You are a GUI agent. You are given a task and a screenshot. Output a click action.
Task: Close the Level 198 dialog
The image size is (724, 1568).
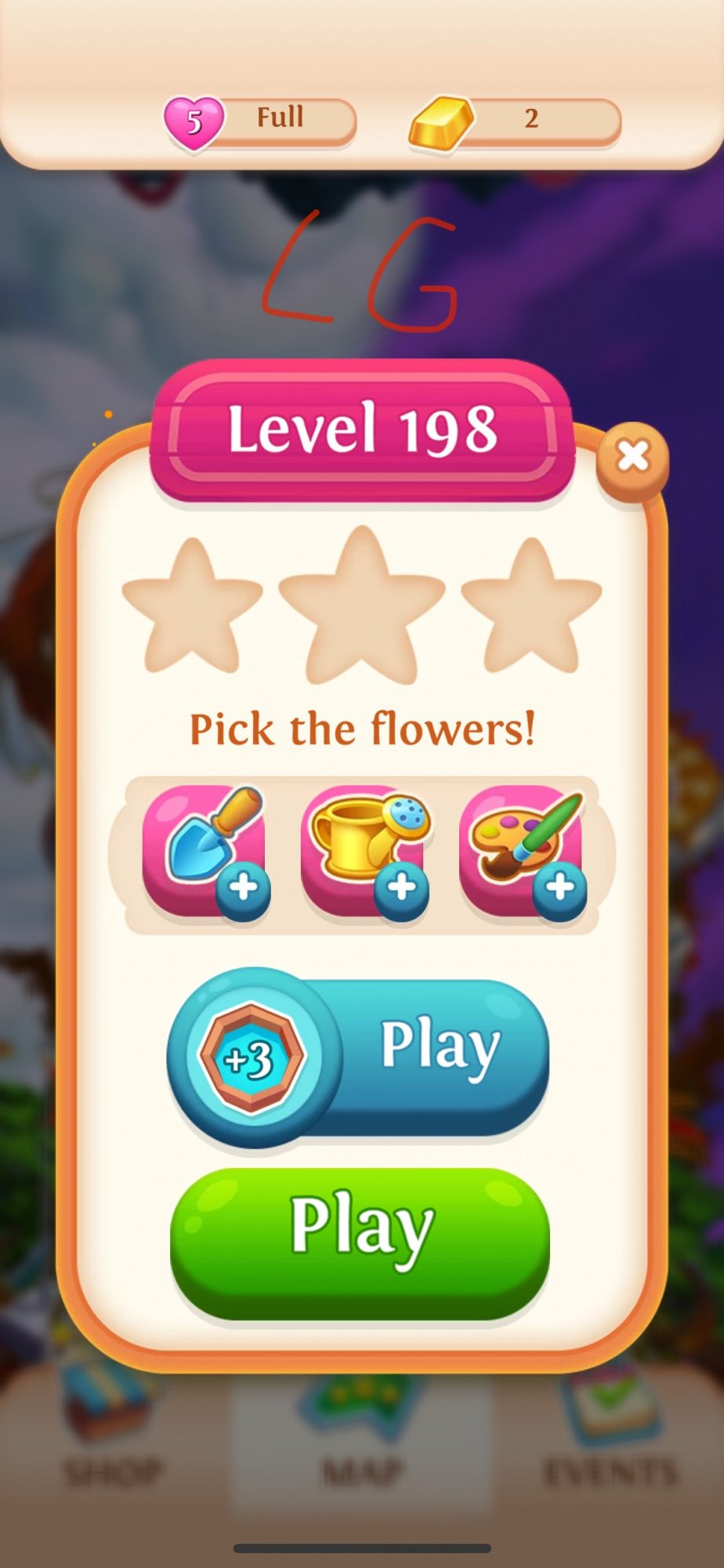[x=632, y=457]
